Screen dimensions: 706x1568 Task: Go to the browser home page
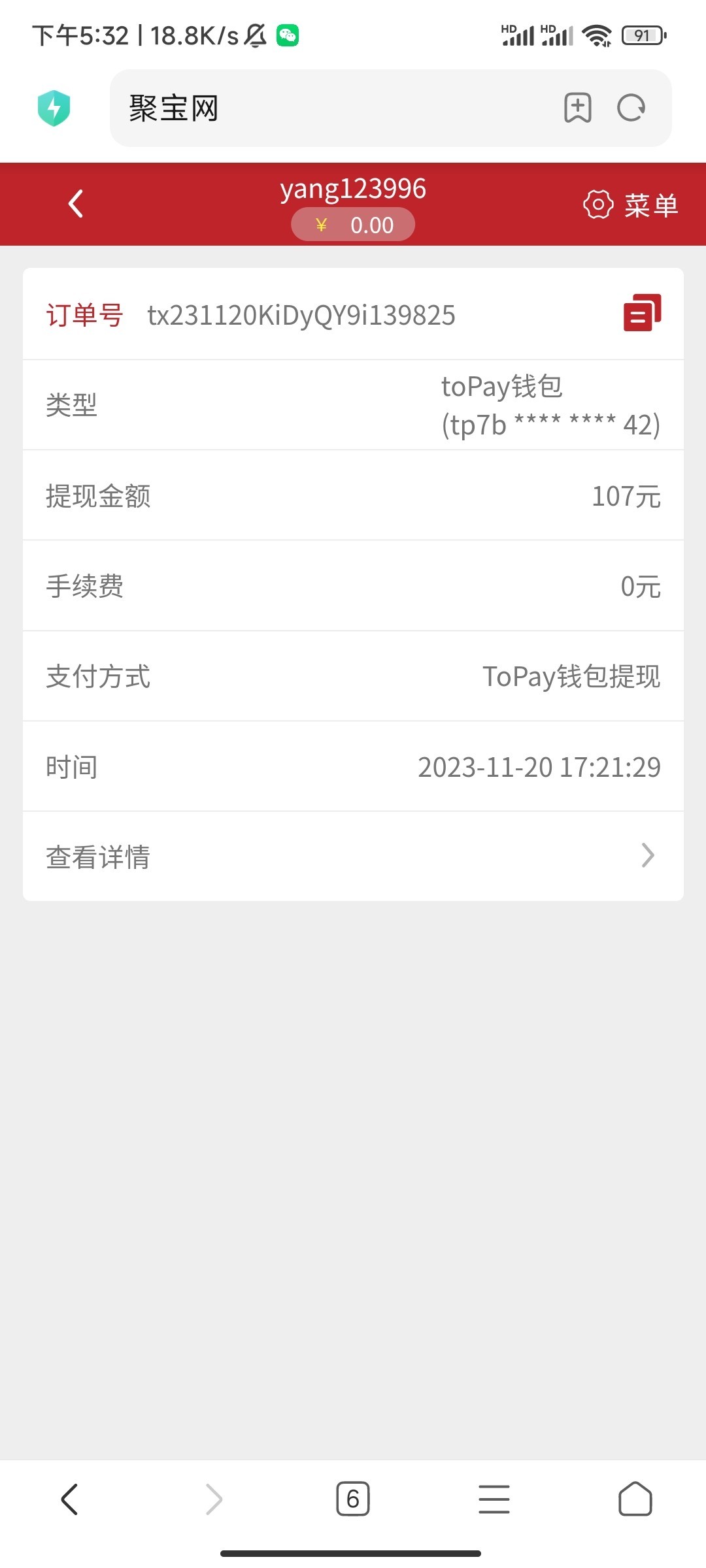pyautogui.click(x=635, y=1499)
